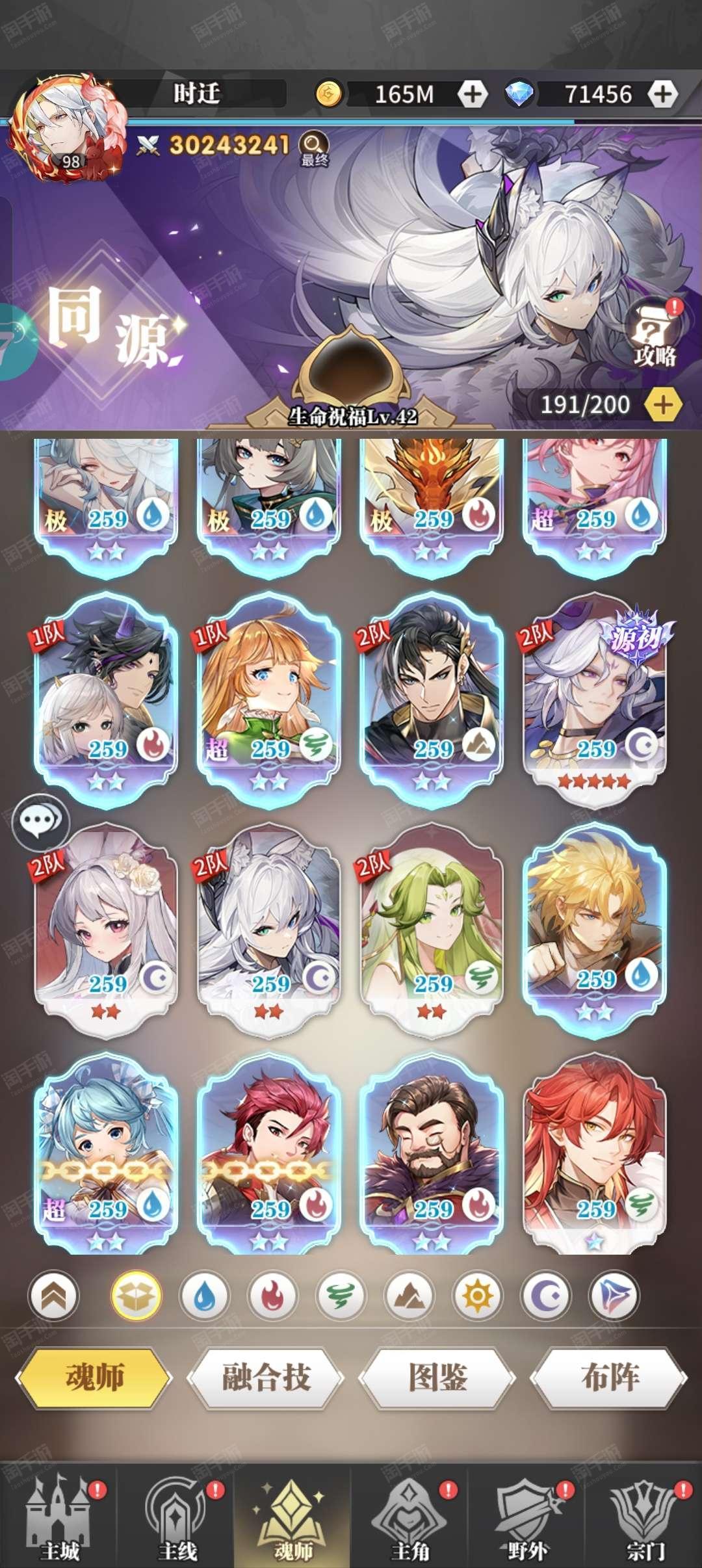Screen dimensions: 702x1568
Task: Switch to the 融合技 tab
Action: click(265, 1378)
